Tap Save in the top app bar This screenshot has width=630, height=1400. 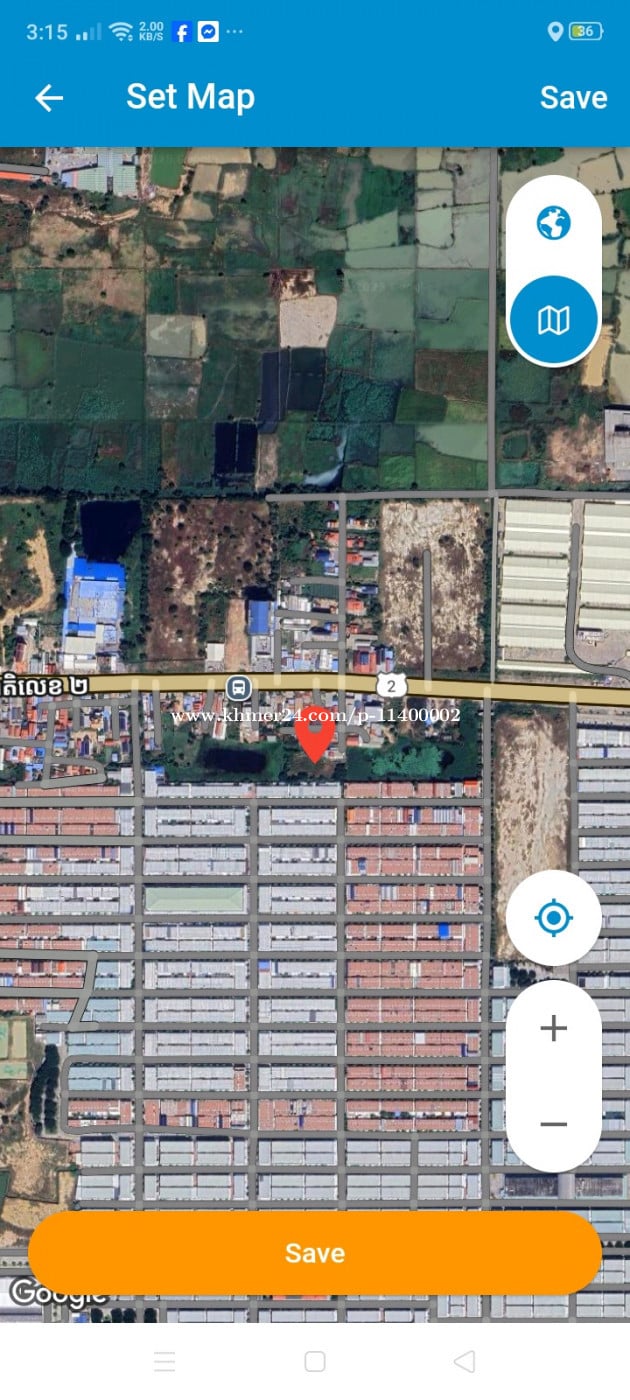(x=573, y=97)
